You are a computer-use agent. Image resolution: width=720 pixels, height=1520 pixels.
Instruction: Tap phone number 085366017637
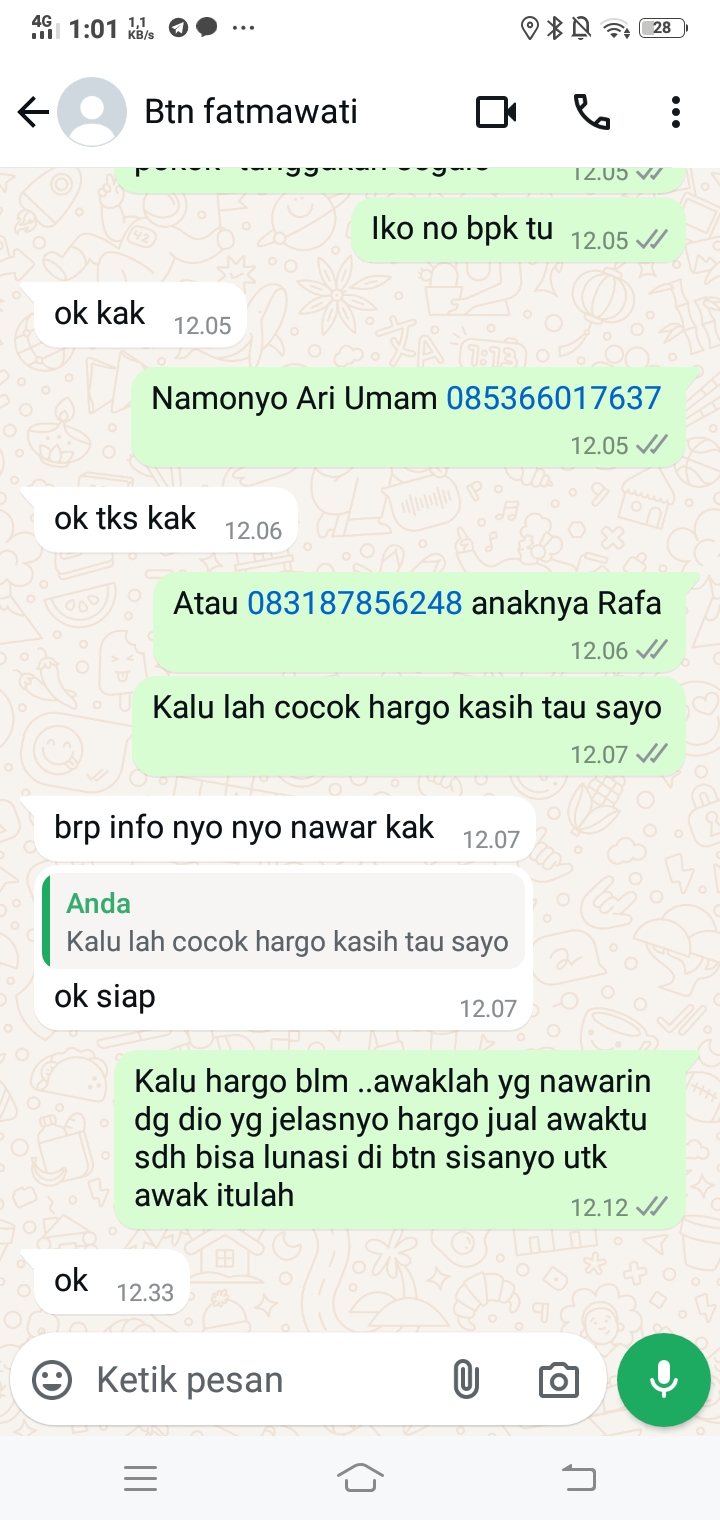[x=553, y=398]
